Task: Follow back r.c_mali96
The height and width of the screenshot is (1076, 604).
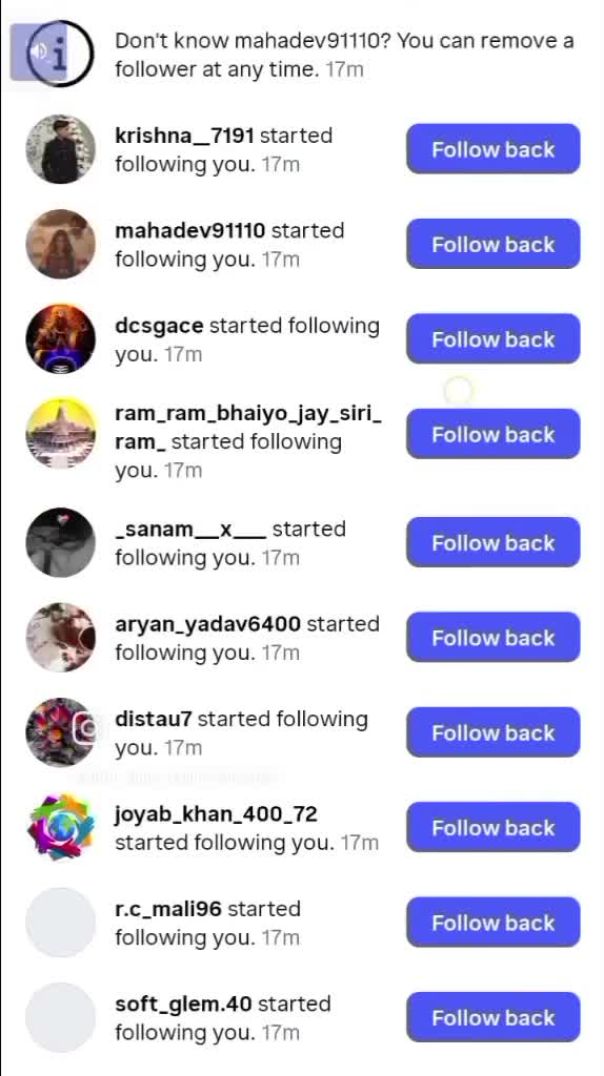Action: click(492, 923)
